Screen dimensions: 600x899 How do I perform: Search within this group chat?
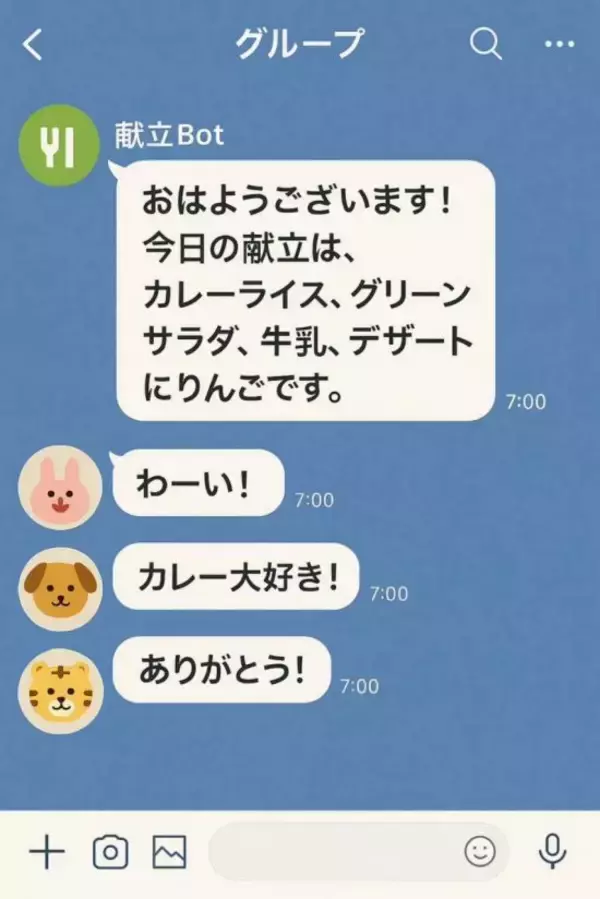(x=486, y=44)
